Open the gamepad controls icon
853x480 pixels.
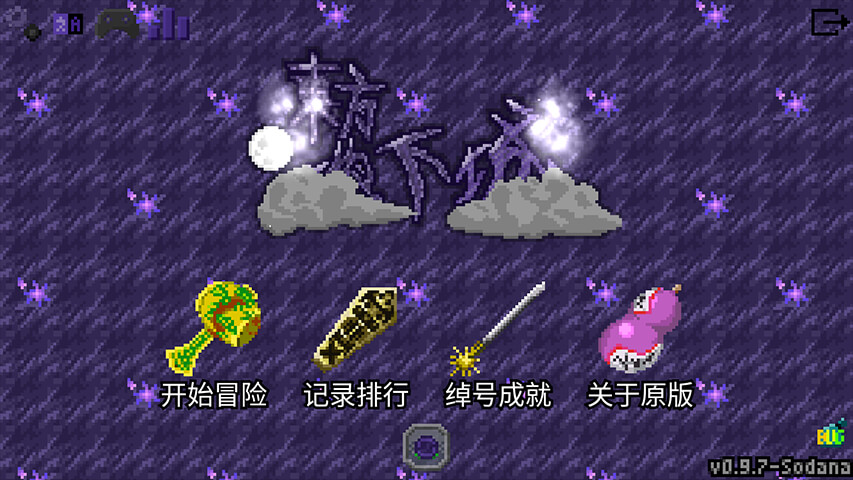click(x=117, y=24)
